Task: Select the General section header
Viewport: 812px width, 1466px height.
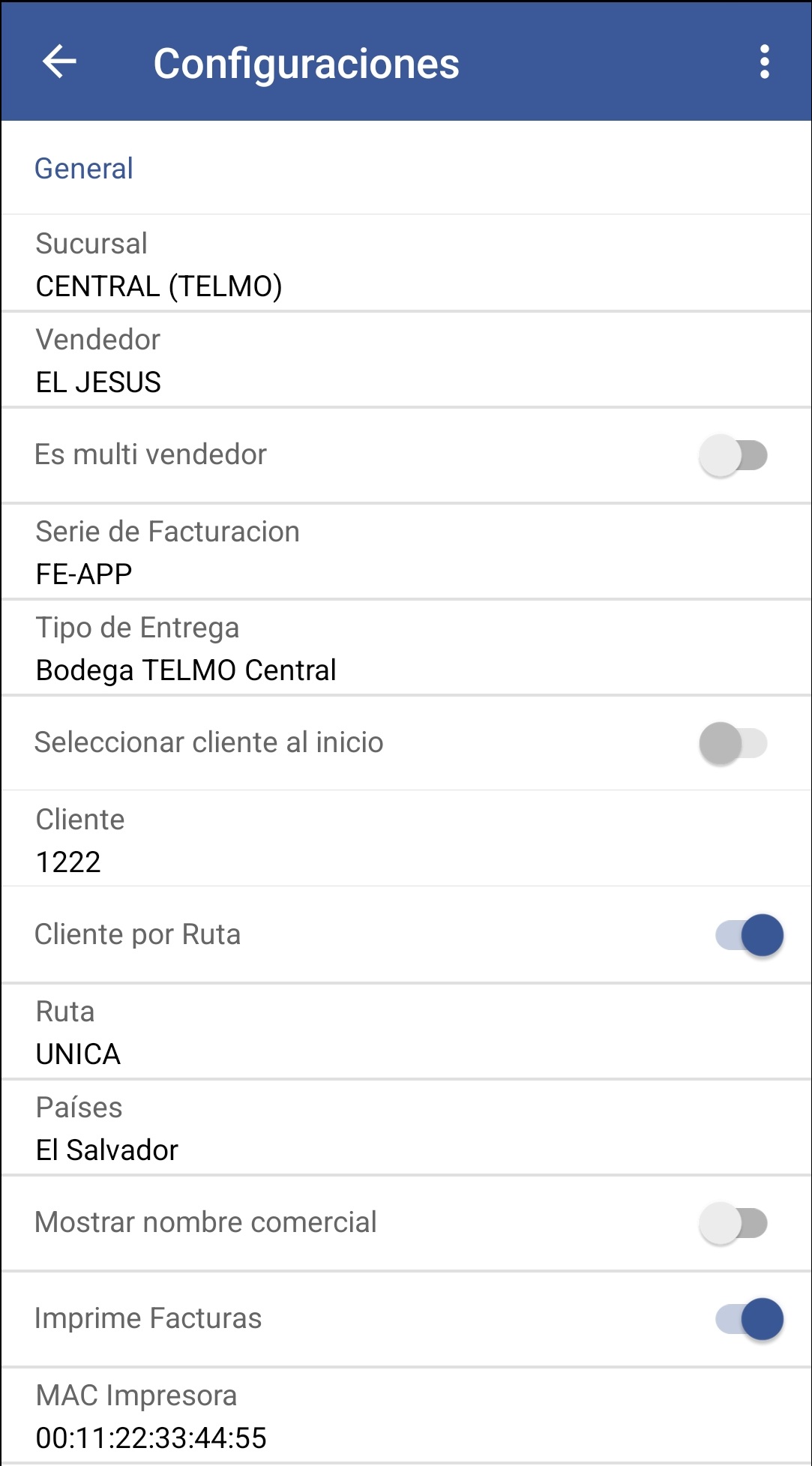Action: pyautogui.click(x=84, y=168)
